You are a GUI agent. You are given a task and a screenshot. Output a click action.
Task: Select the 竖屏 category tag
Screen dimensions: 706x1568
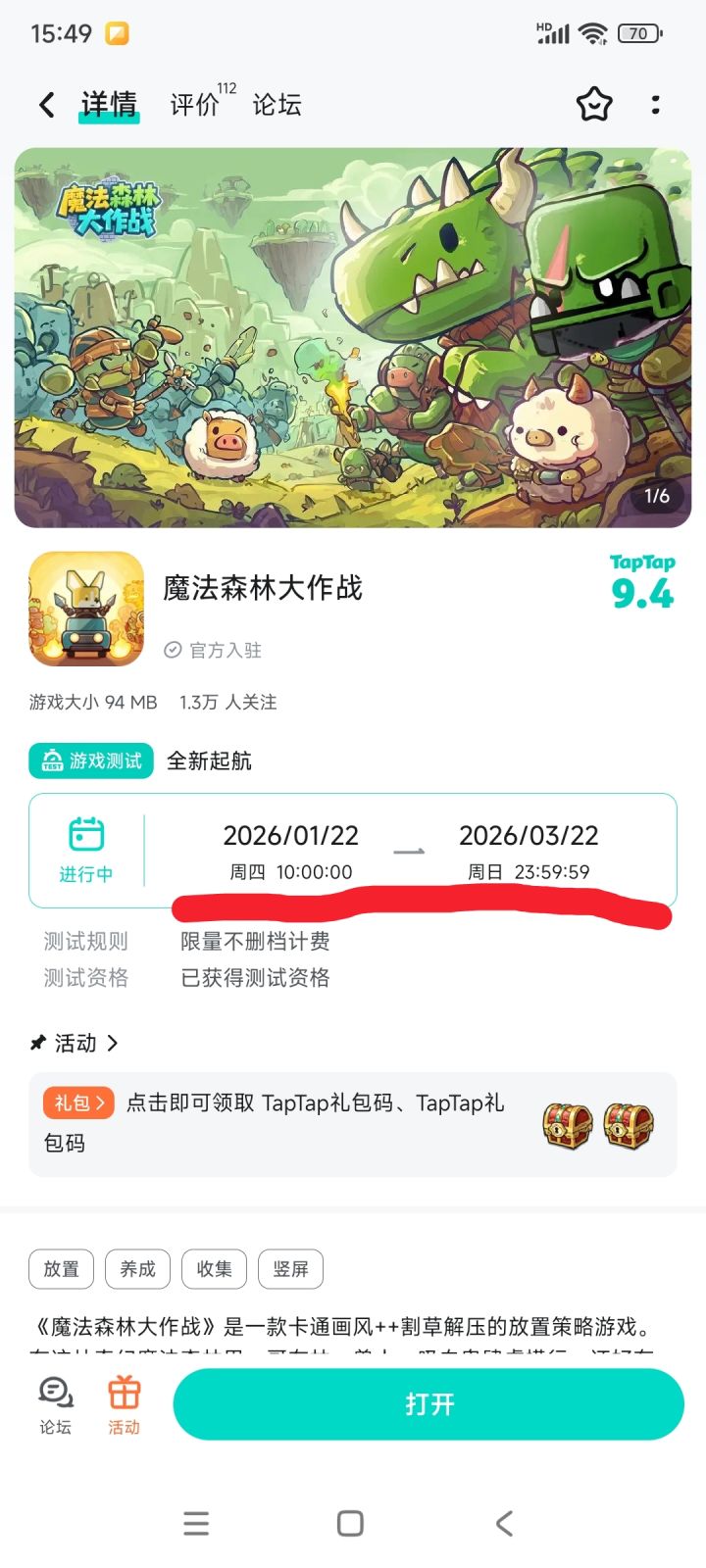click(x=291, y=1268)
